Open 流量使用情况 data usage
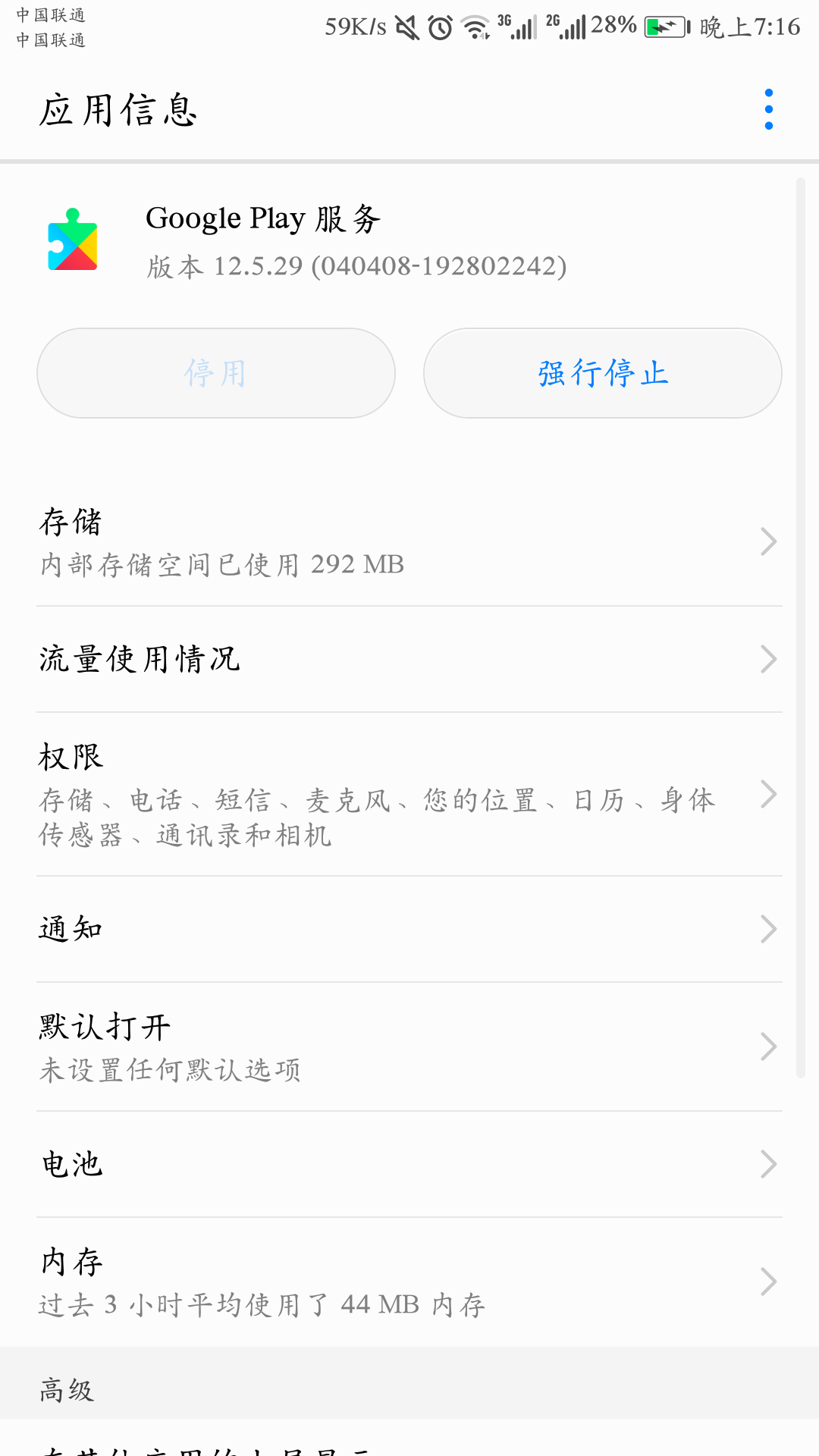The image size is (819, 1456). [409, 659]
